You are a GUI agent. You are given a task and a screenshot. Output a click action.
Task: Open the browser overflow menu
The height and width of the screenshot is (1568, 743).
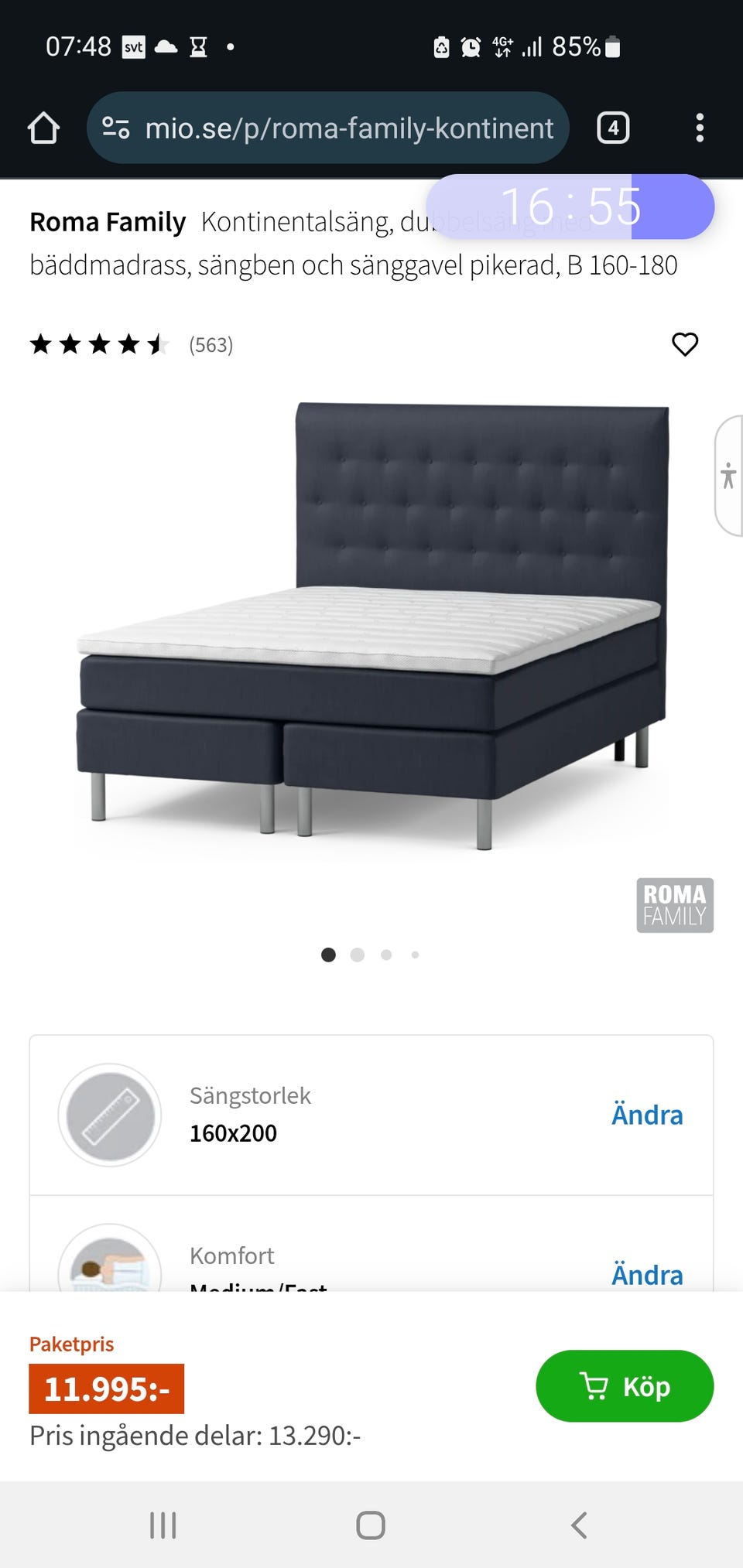click(700, 128)
